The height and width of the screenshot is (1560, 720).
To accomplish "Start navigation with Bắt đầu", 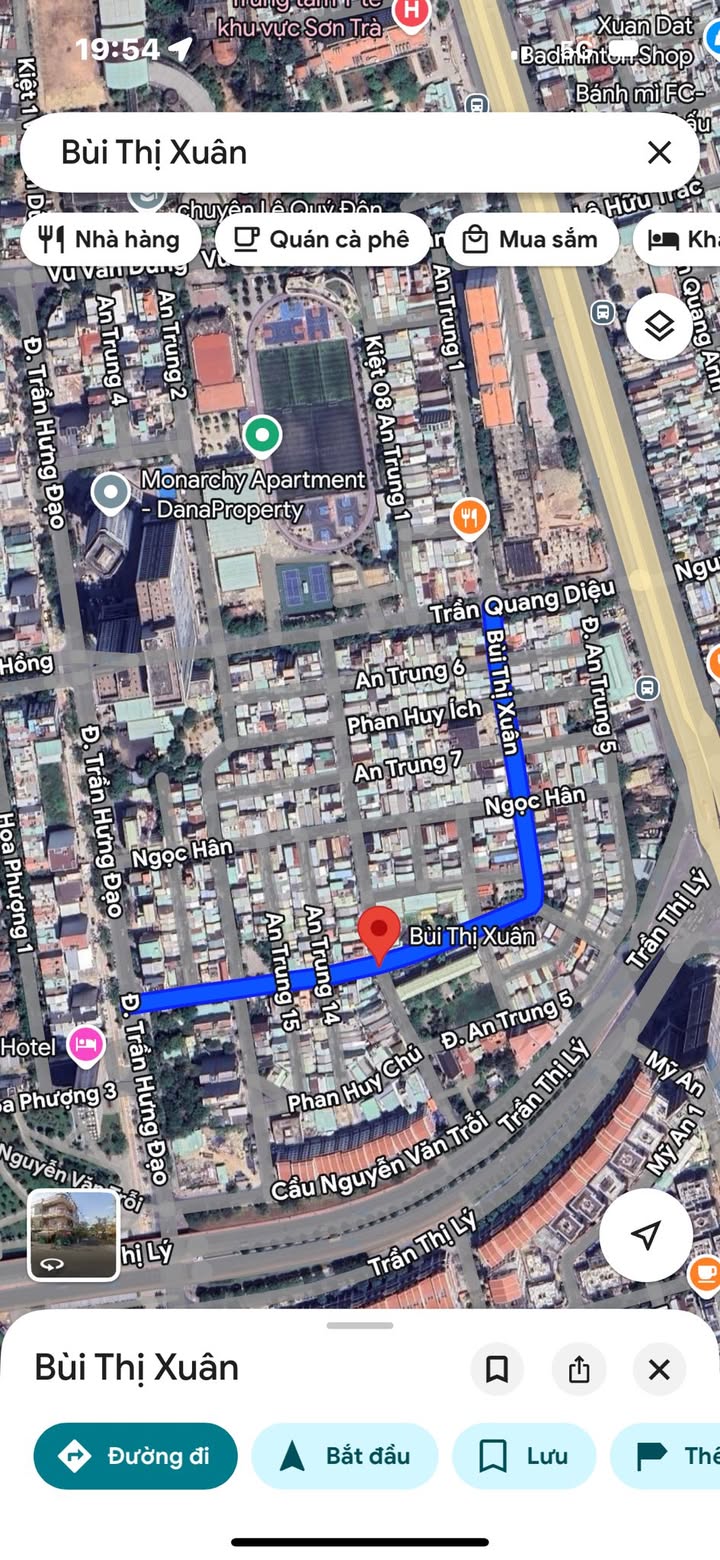I will coord(345,1455).
